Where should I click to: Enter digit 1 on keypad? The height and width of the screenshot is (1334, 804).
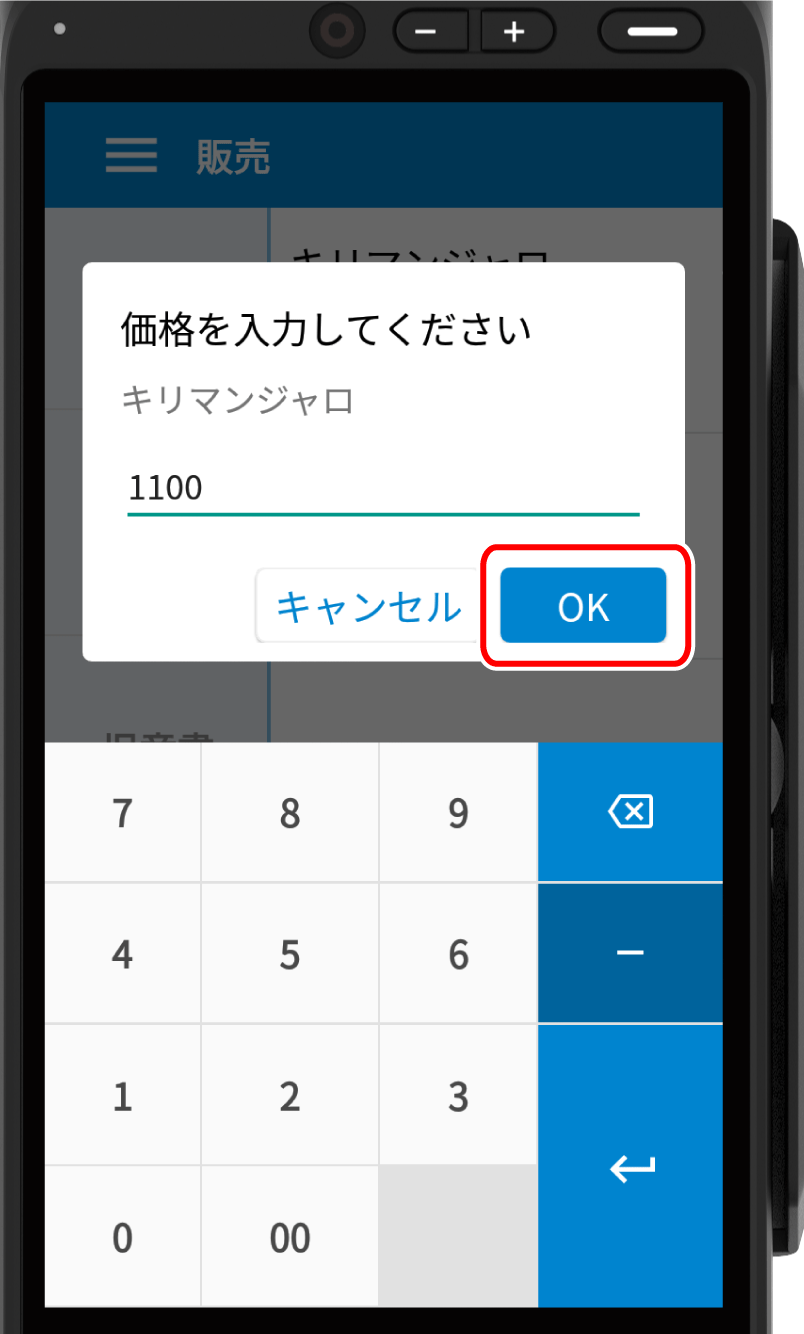coord(122,1096)
